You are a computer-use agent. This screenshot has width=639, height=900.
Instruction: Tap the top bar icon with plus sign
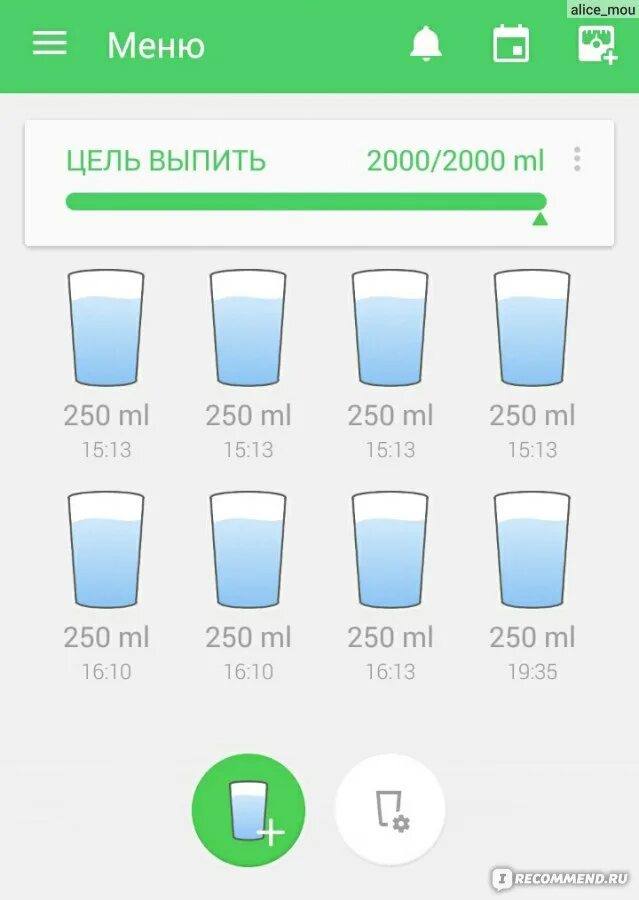(598, 45)
